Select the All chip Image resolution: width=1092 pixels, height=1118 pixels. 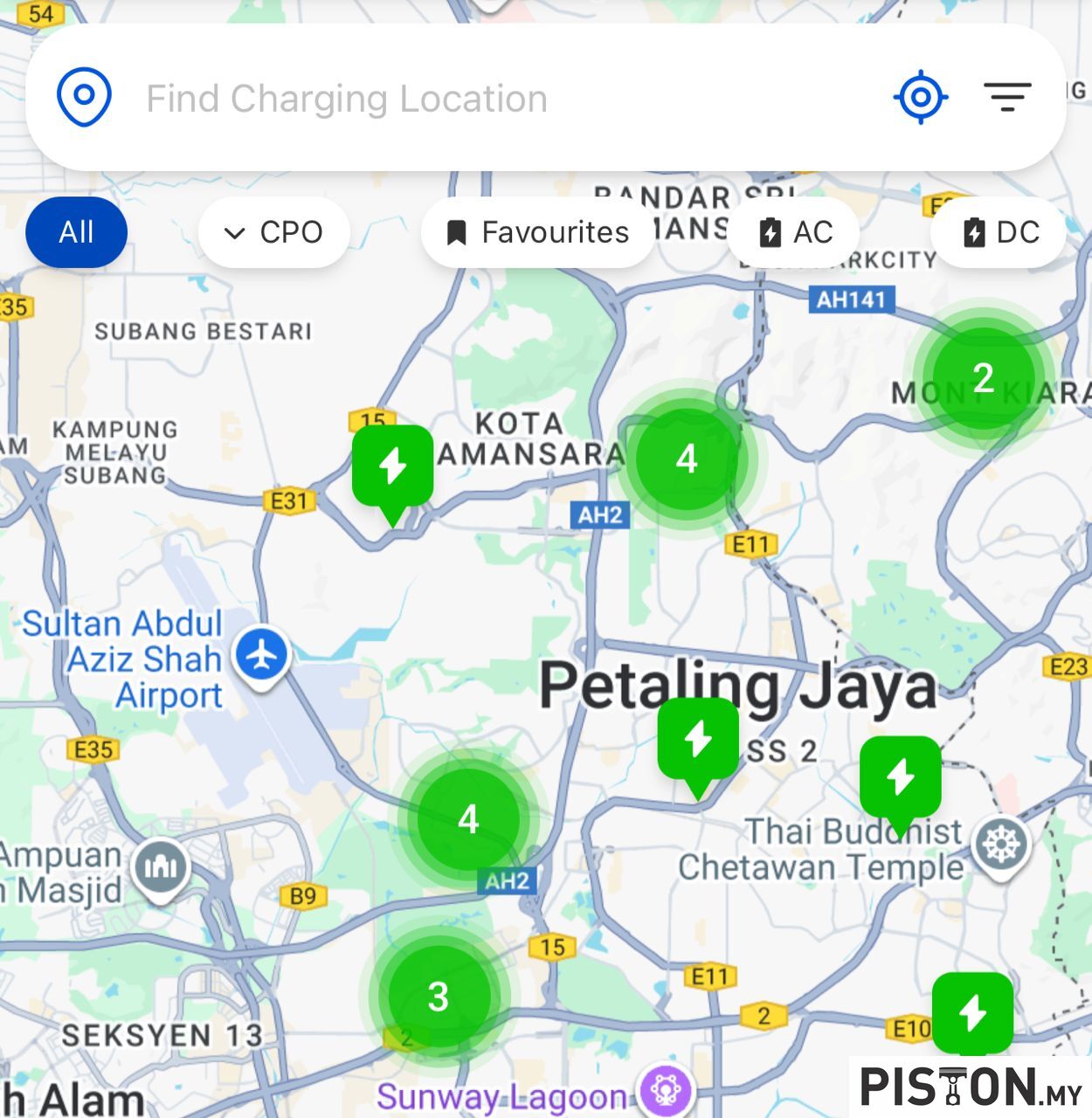pyautogui.click(x=77, y=232)
